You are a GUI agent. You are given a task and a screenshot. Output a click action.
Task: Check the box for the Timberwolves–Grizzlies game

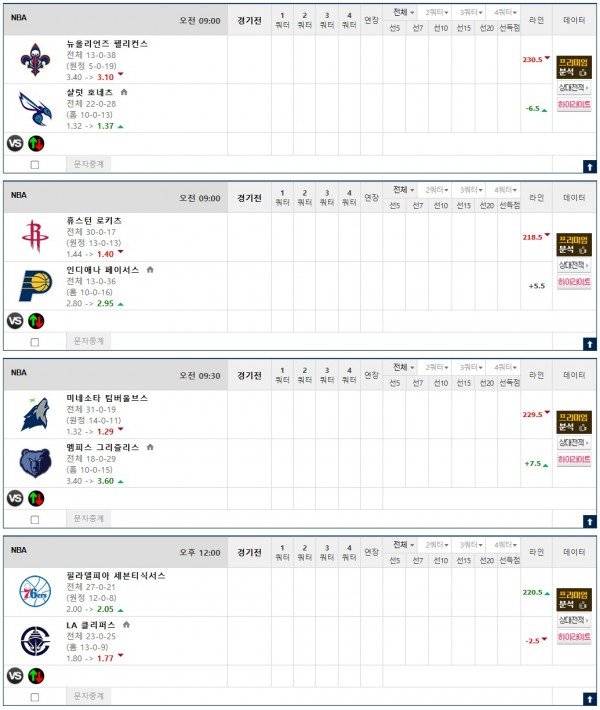(35, 519)
